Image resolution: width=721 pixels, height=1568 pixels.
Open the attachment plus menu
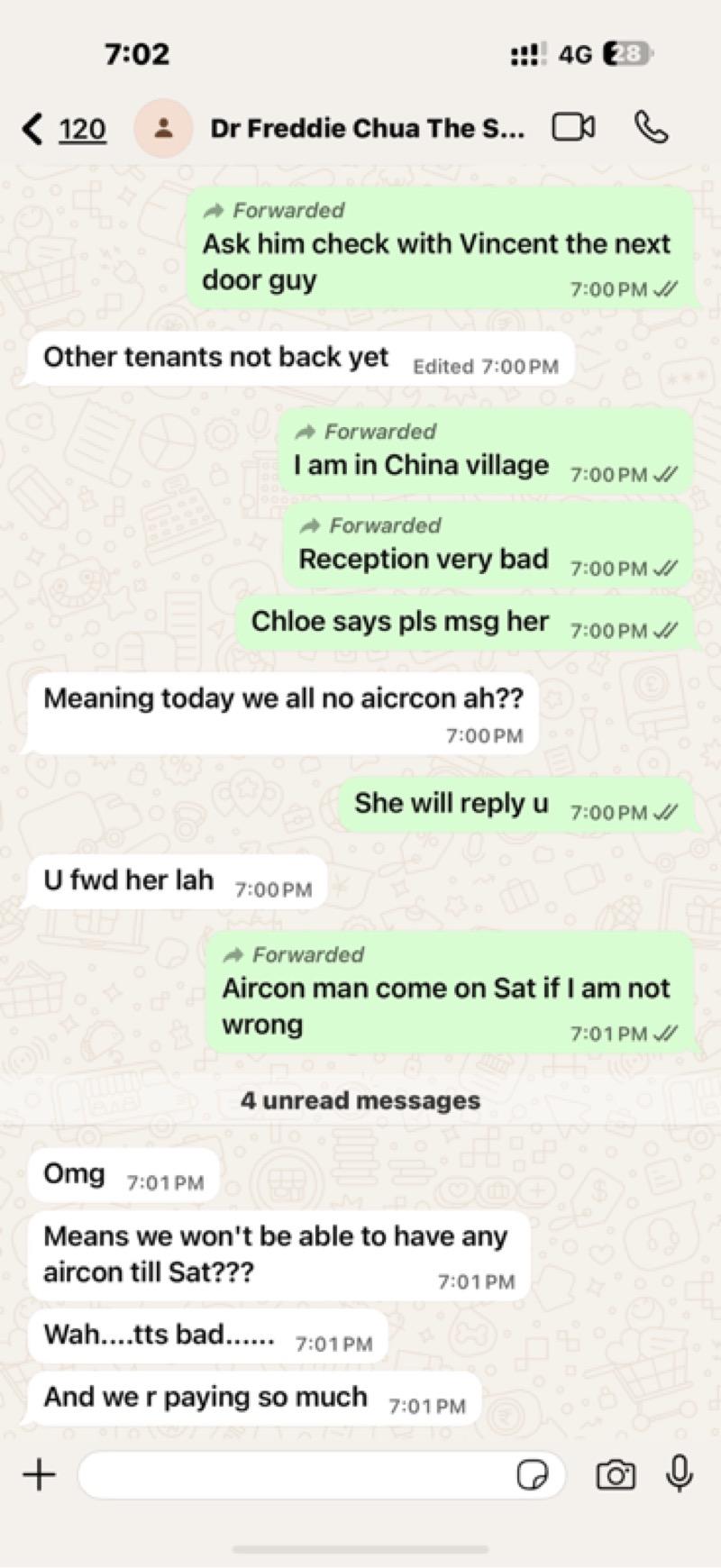coord(39,1475)
